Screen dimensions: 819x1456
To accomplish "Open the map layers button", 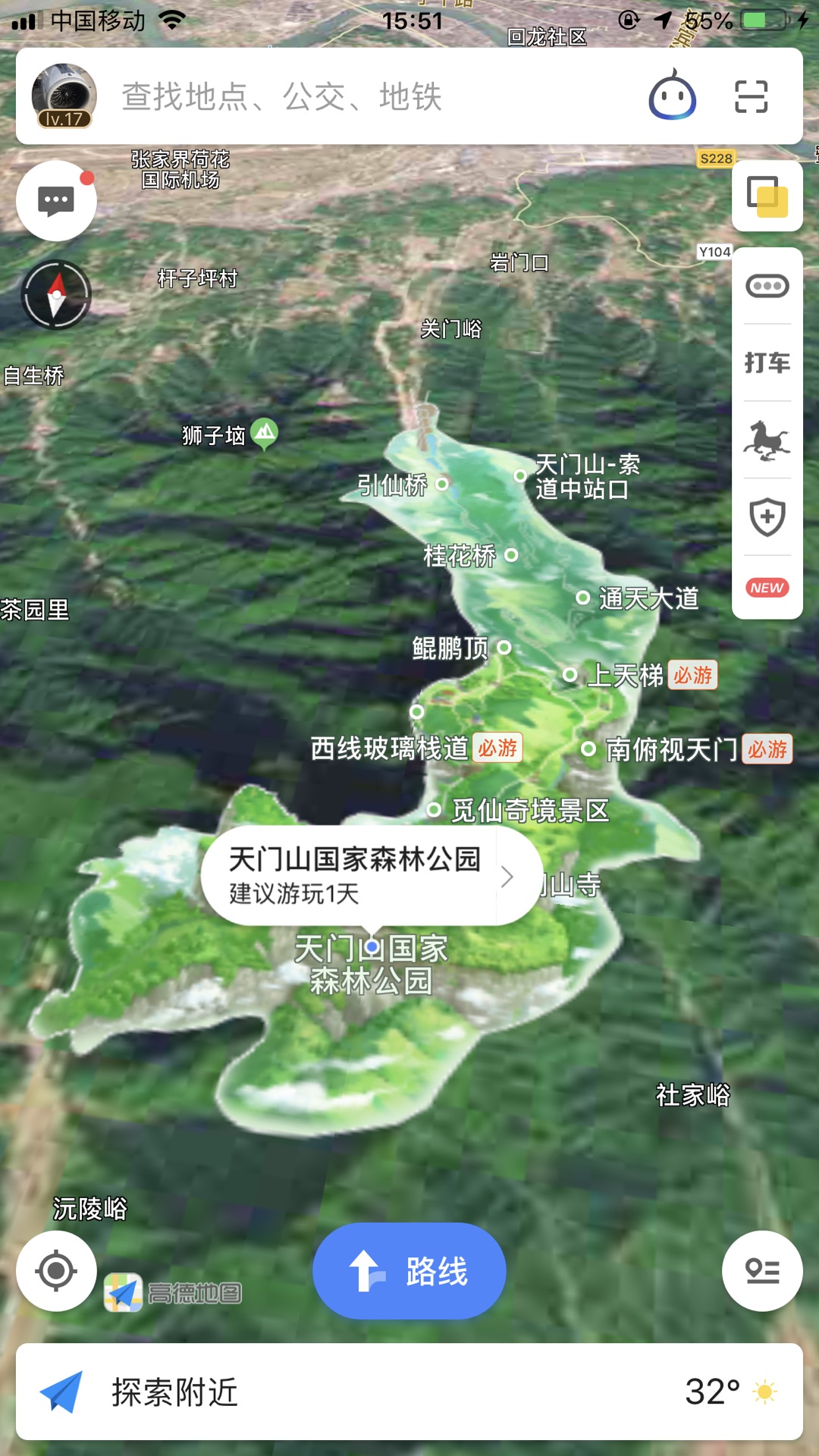I will [767, 196].
